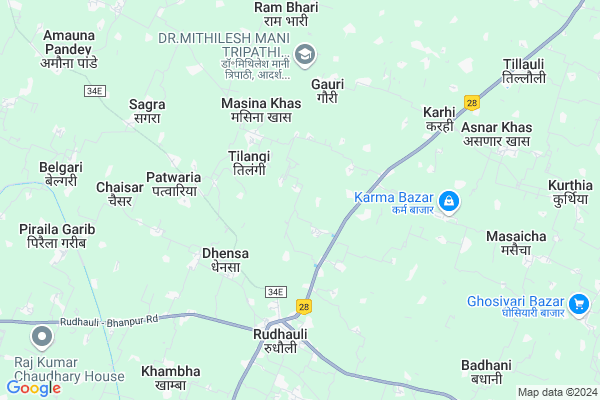
Task: Open the Karma Bazar shopping pin
Action: tap(449, 203)
